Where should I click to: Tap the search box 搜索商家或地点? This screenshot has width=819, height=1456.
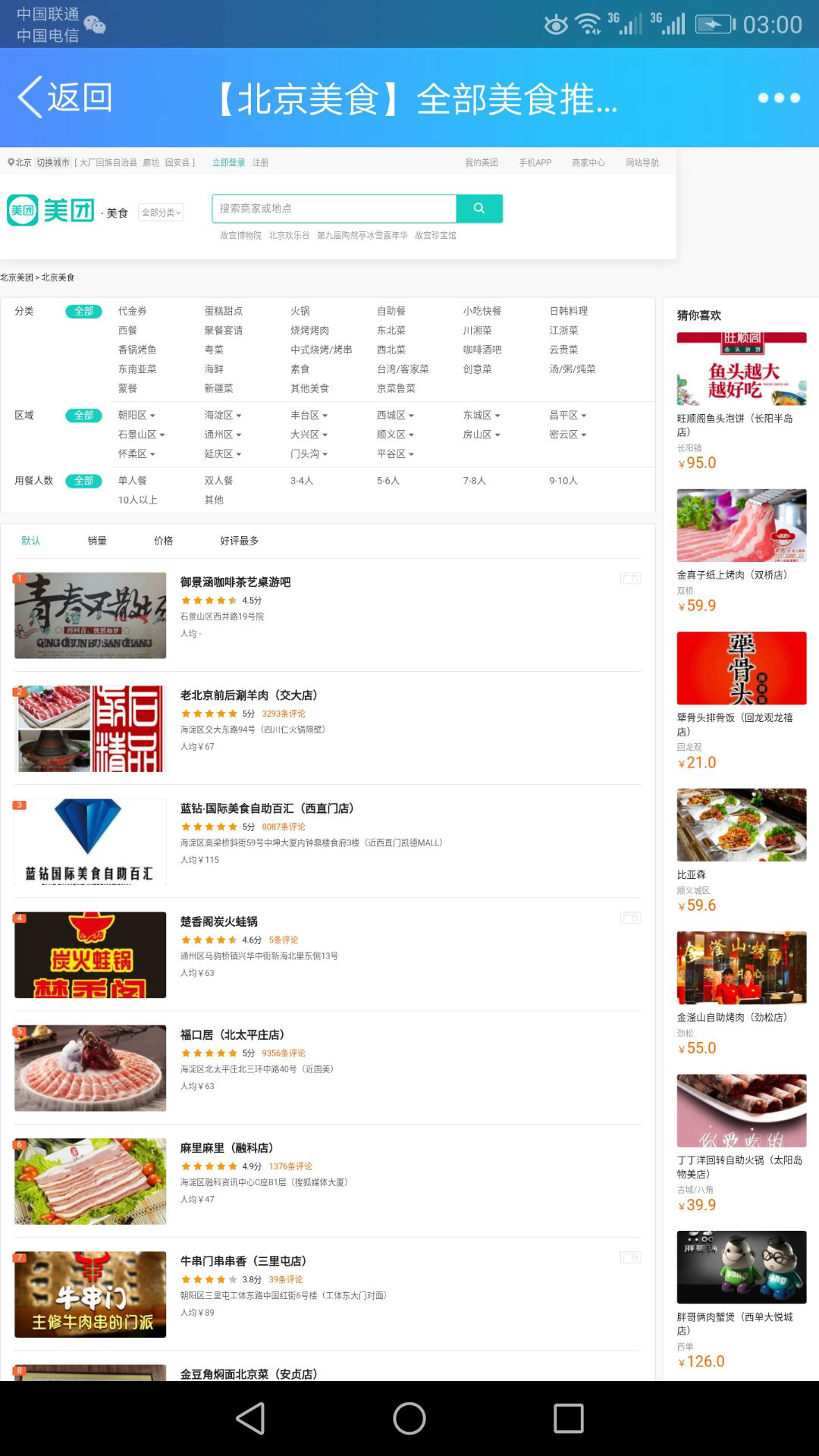[334, 209]
